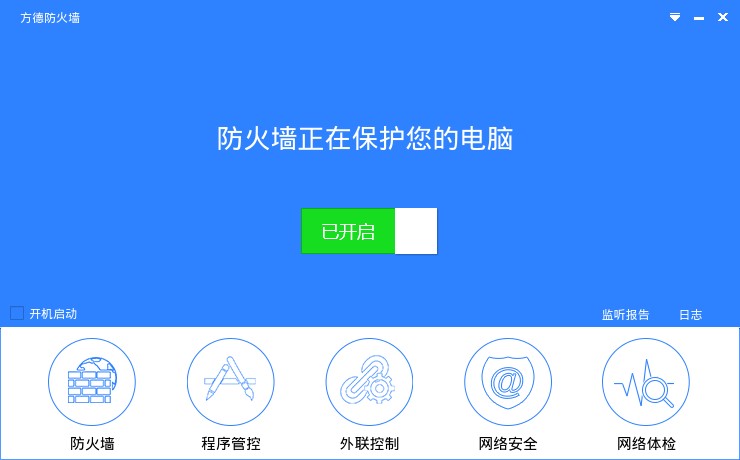Go to 程序管控
This screenshot has width=740, height=460.
[231, 381]
